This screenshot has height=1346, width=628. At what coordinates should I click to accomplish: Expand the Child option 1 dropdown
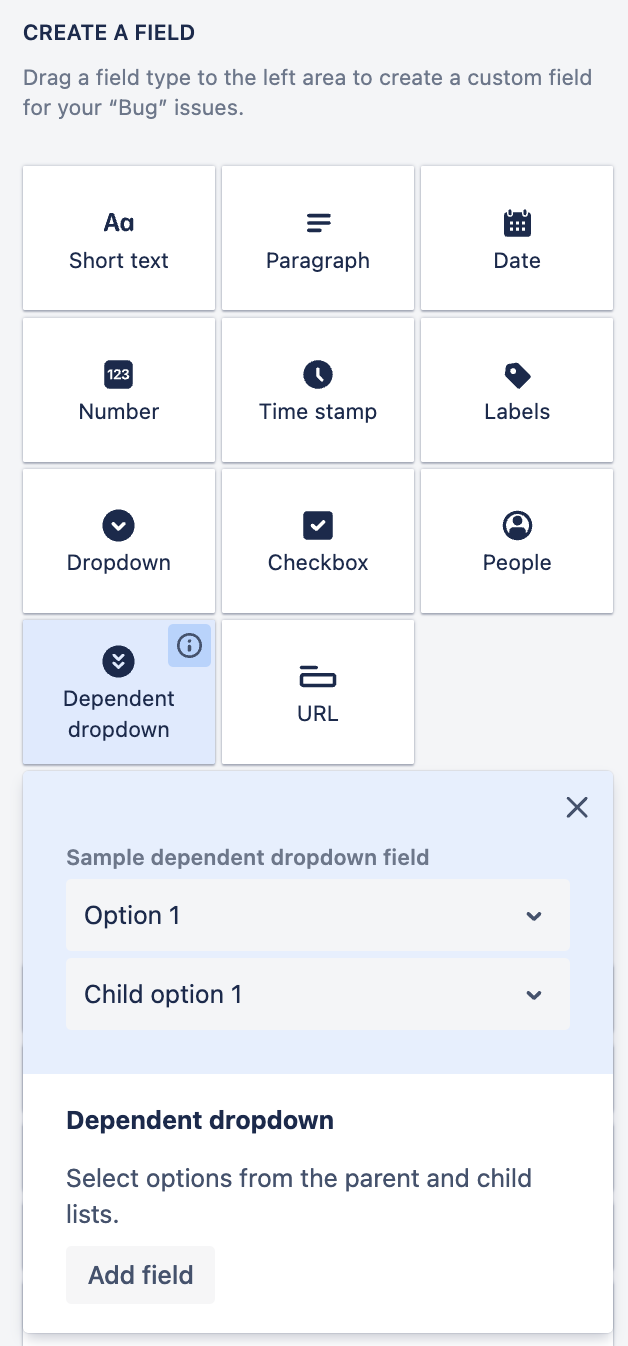[x=317, y=994]
